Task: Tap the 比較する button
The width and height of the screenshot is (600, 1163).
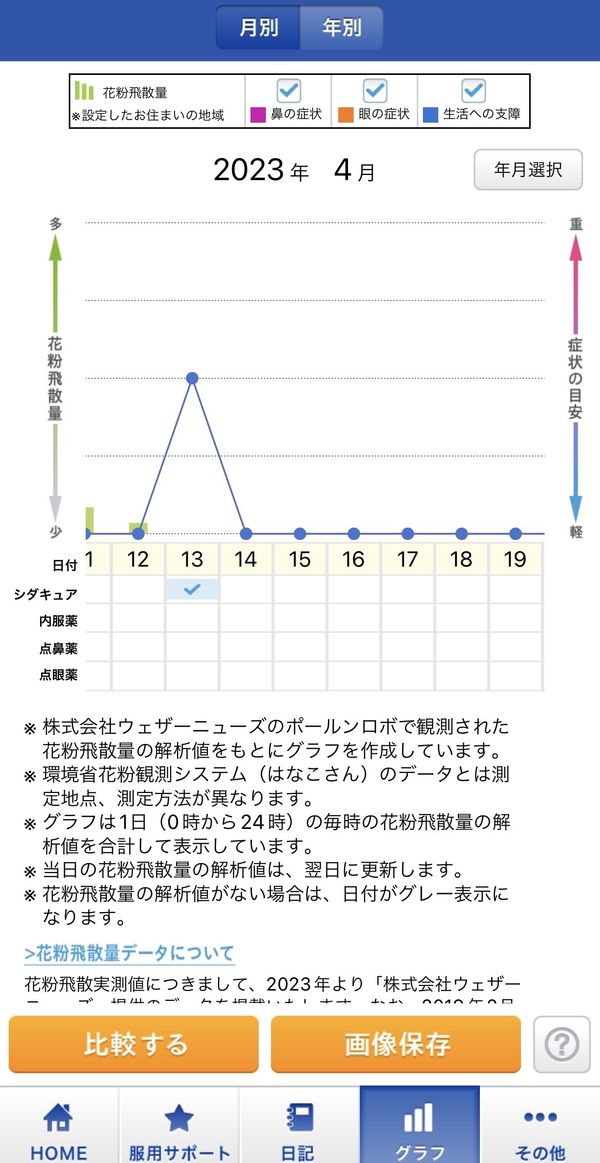Action: coord(134,1044)
